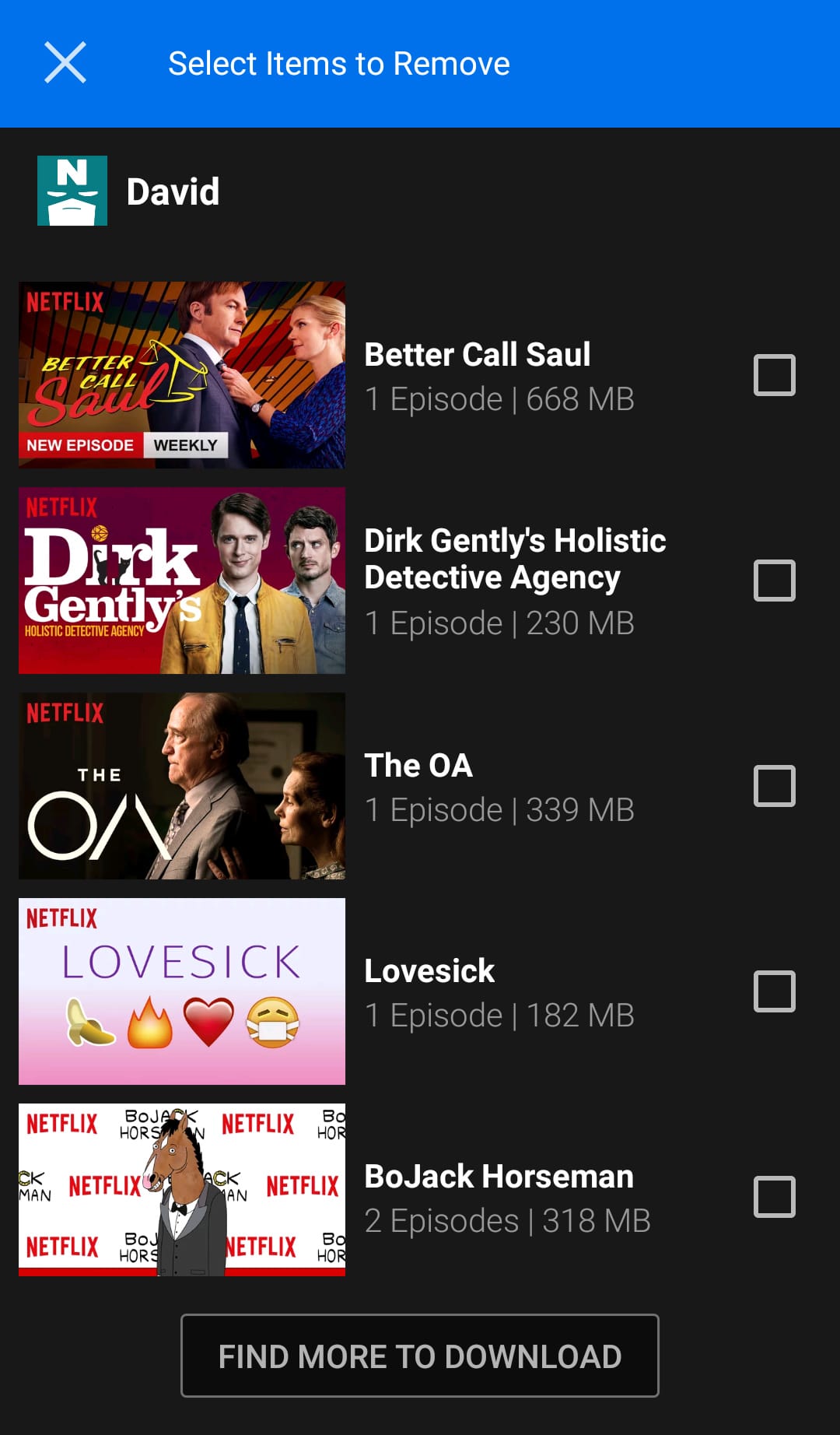This screenshot has height=1435, width=840.
Task: Tick The OA checkbox
Action: [x=774, y=786]
